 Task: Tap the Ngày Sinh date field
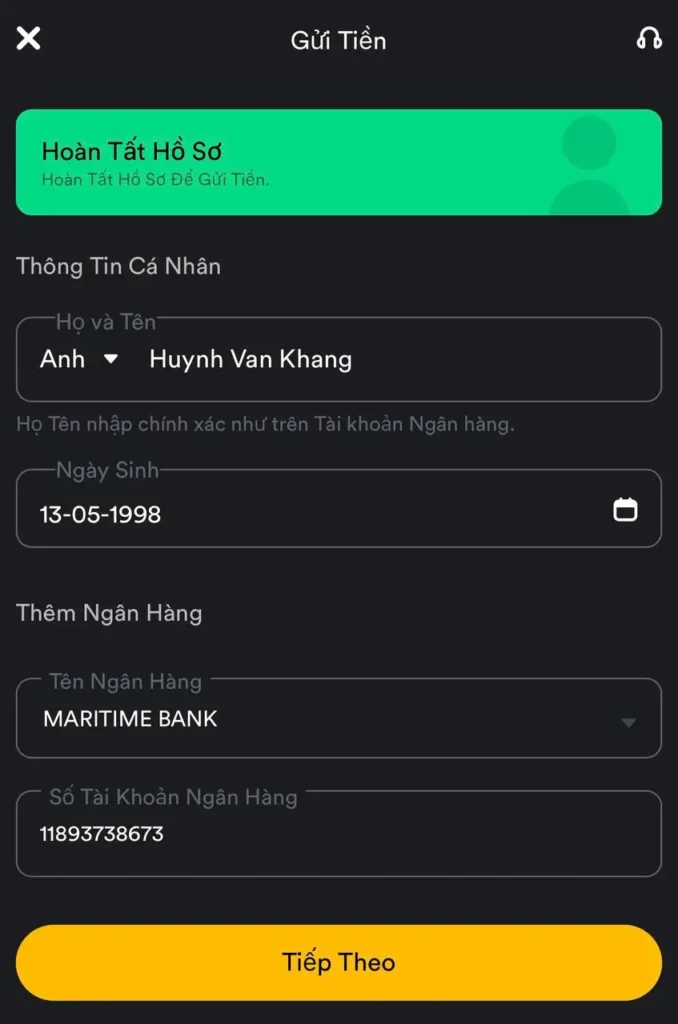click(x=300, y=514)
